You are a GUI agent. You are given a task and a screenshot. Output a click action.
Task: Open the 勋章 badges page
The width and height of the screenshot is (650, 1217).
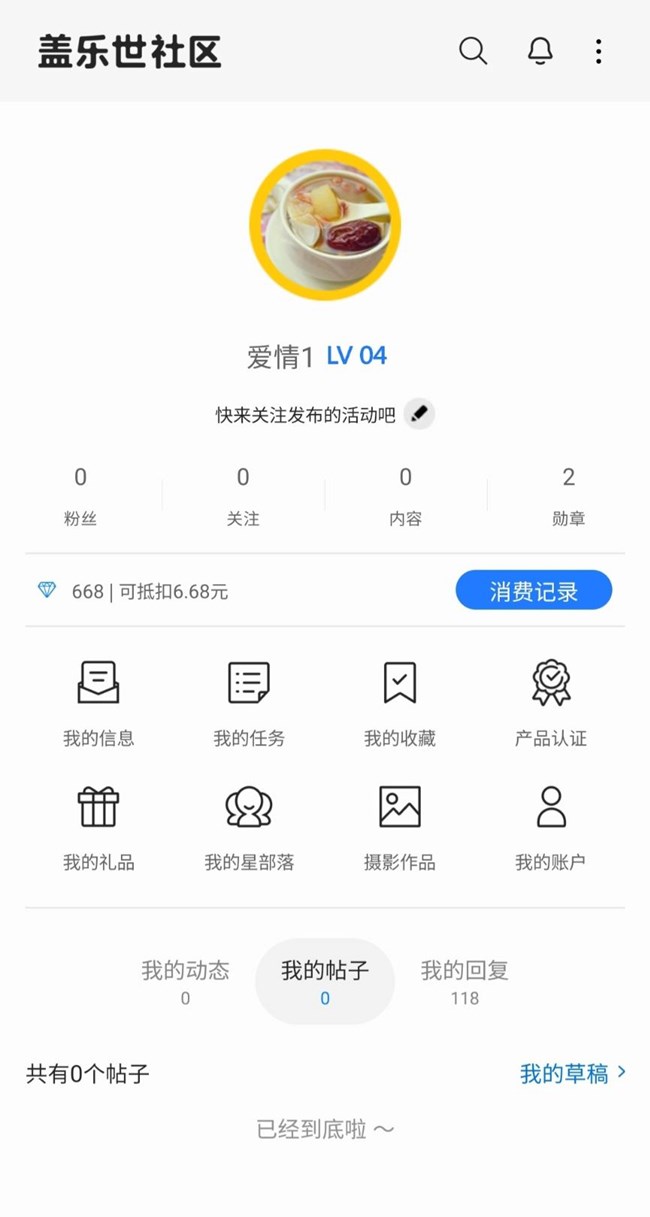point(568,496)
